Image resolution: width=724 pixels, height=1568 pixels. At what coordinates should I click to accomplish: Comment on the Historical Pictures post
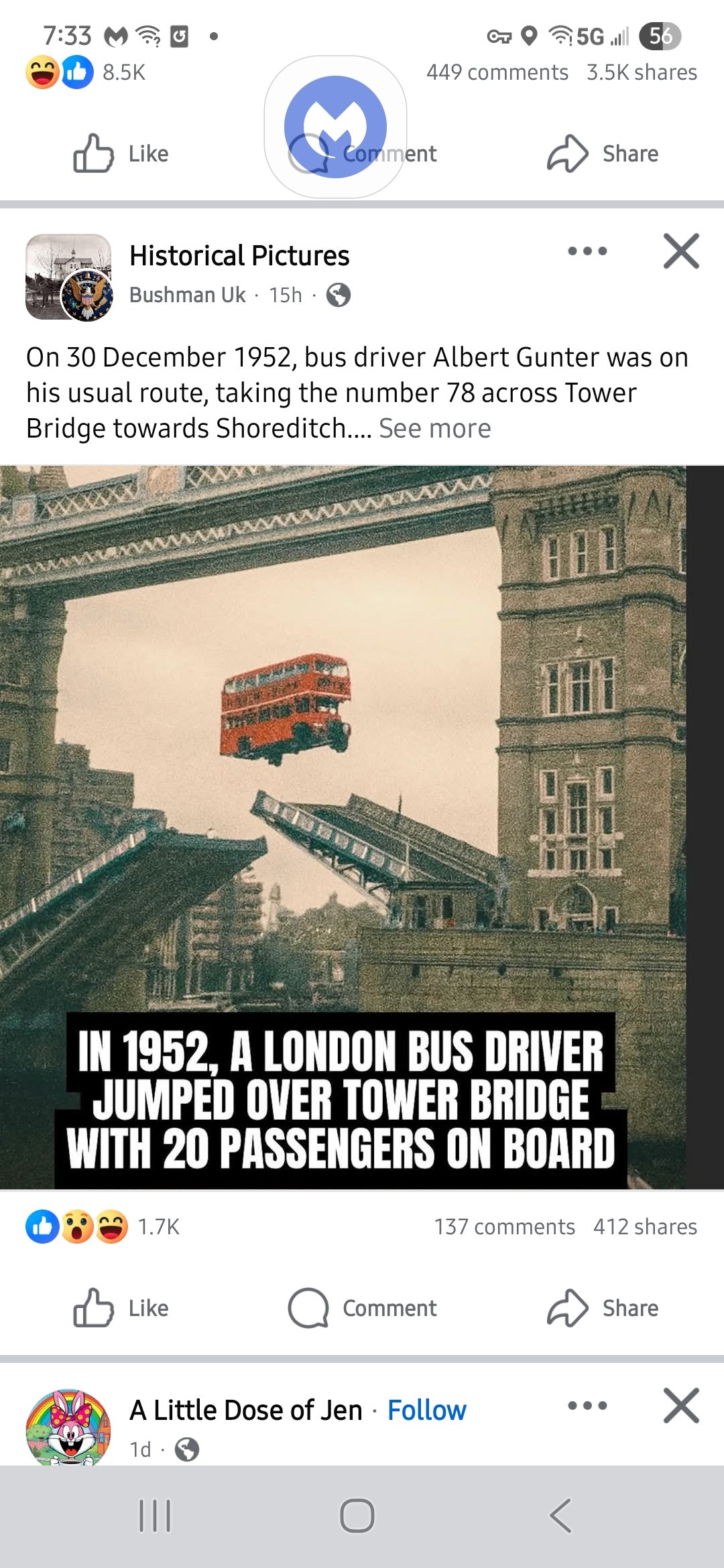click(362, 1308)
